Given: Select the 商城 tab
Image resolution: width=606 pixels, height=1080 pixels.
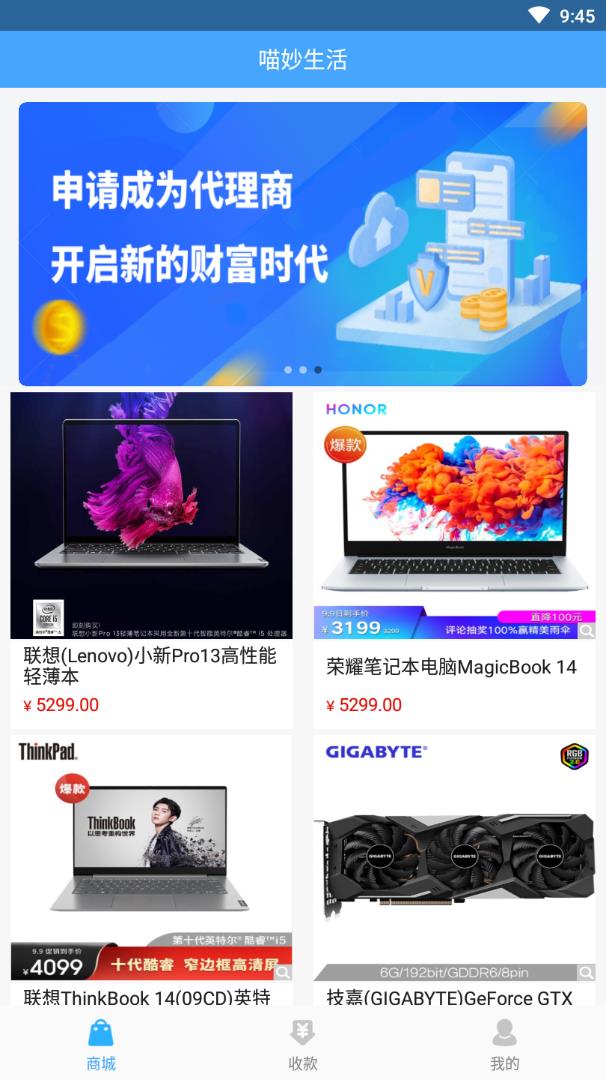Looking at the screenshot, I should [x=101, y=1043].
